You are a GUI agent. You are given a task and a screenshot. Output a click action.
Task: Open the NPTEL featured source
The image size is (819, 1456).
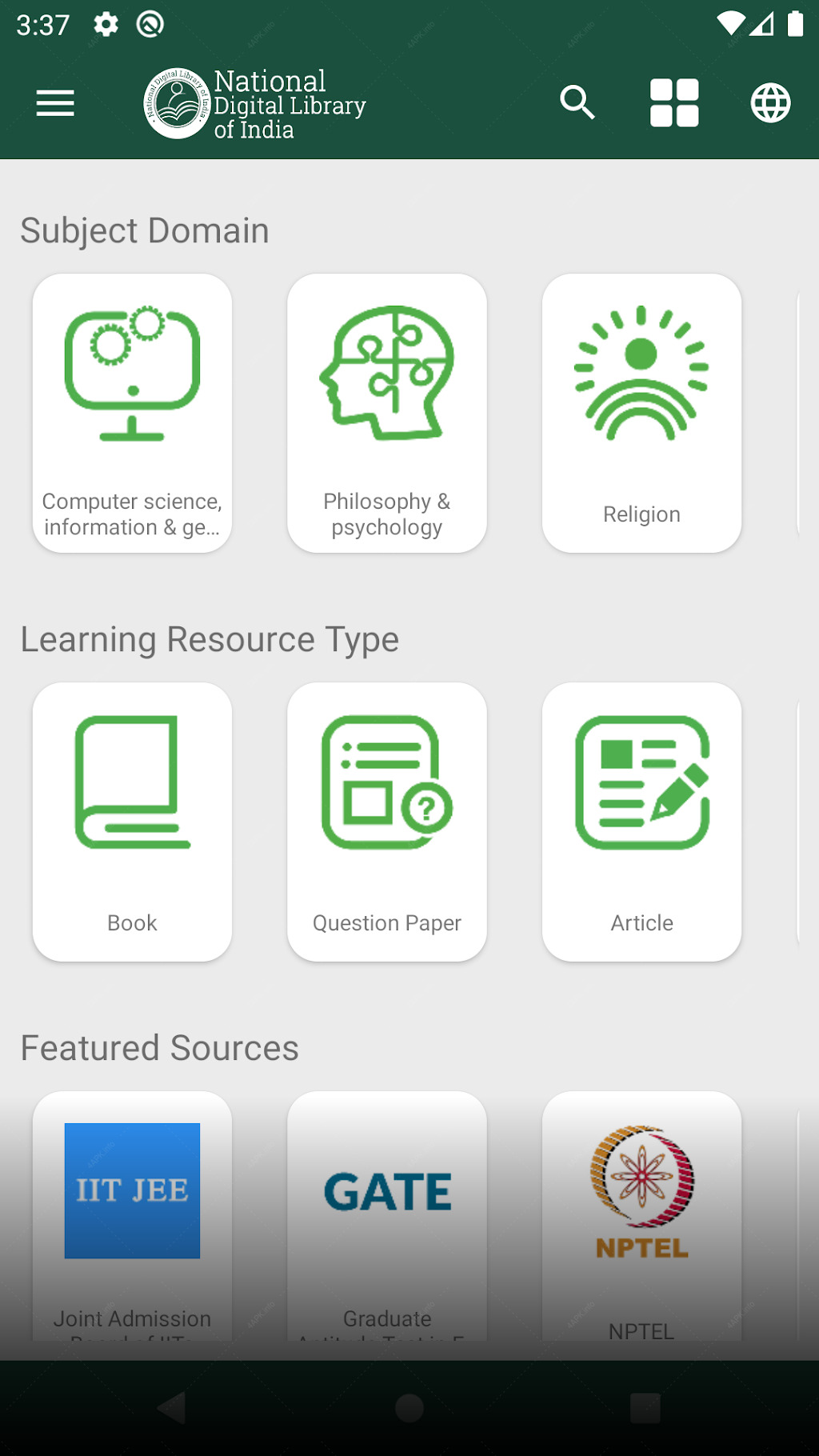tap(642, 1216)
